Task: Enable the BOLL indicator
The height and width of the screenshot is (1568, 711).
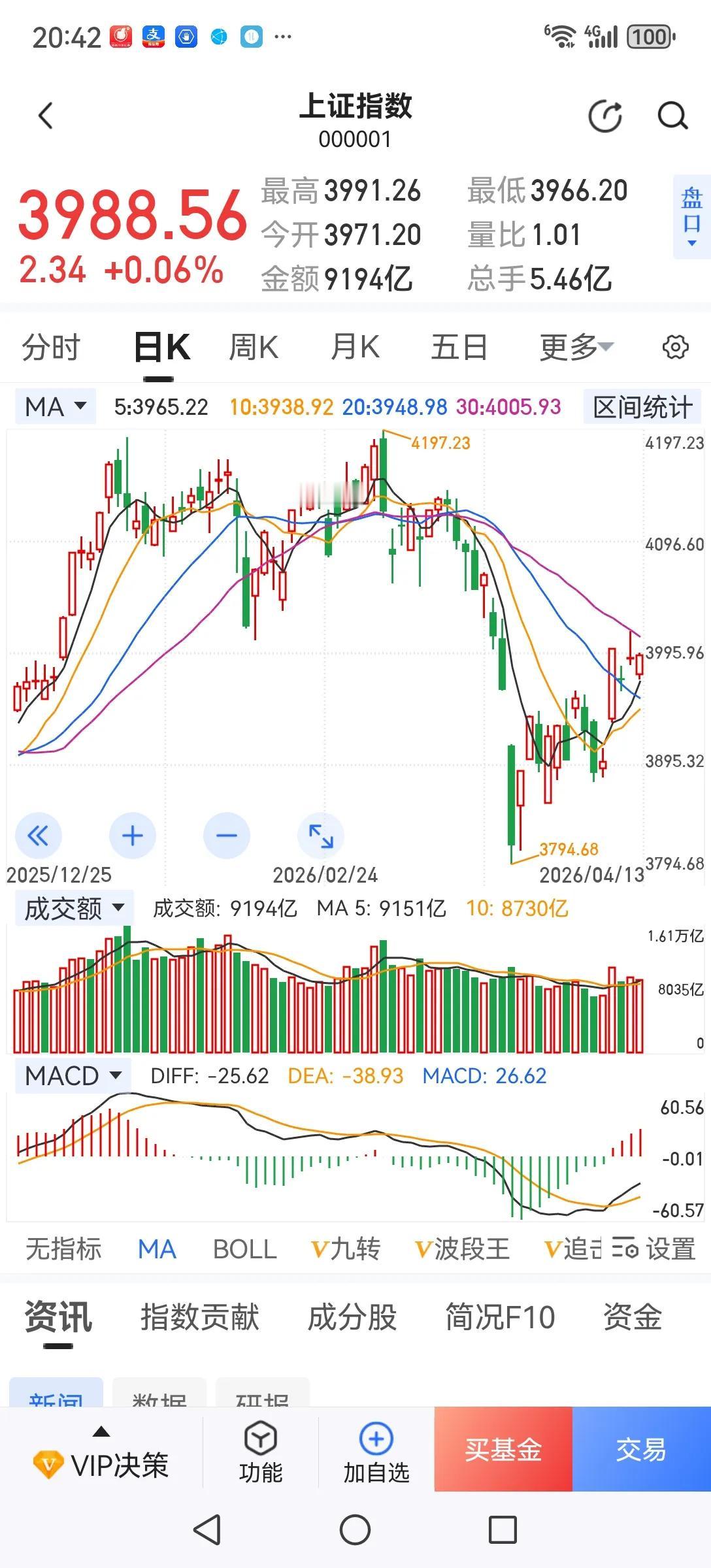Action: pyautogui.click(x=244, y=1248)
